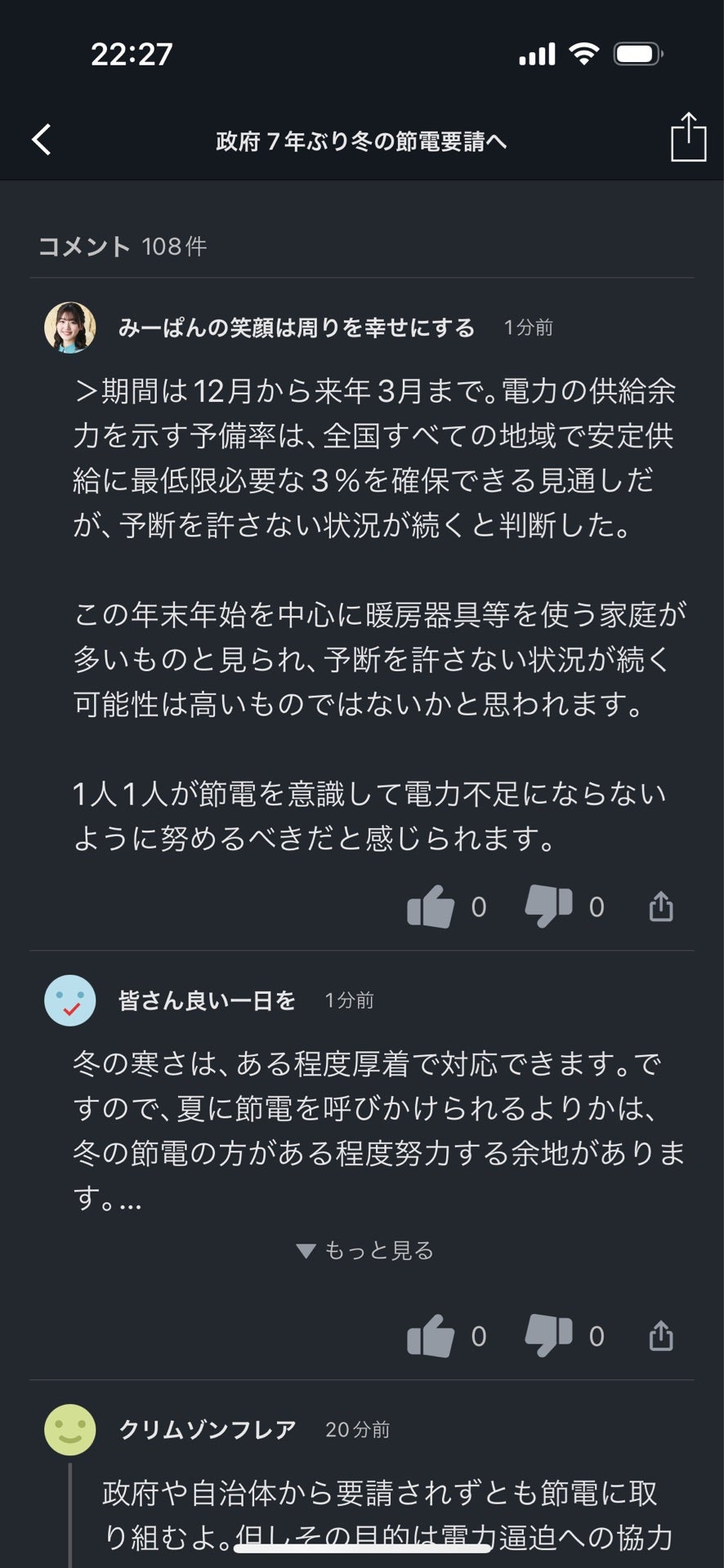Give a thumbs up to 皆さん良い一日を's comment
This screenshot has height=1568, width=724.
(x=431, y=1336)
